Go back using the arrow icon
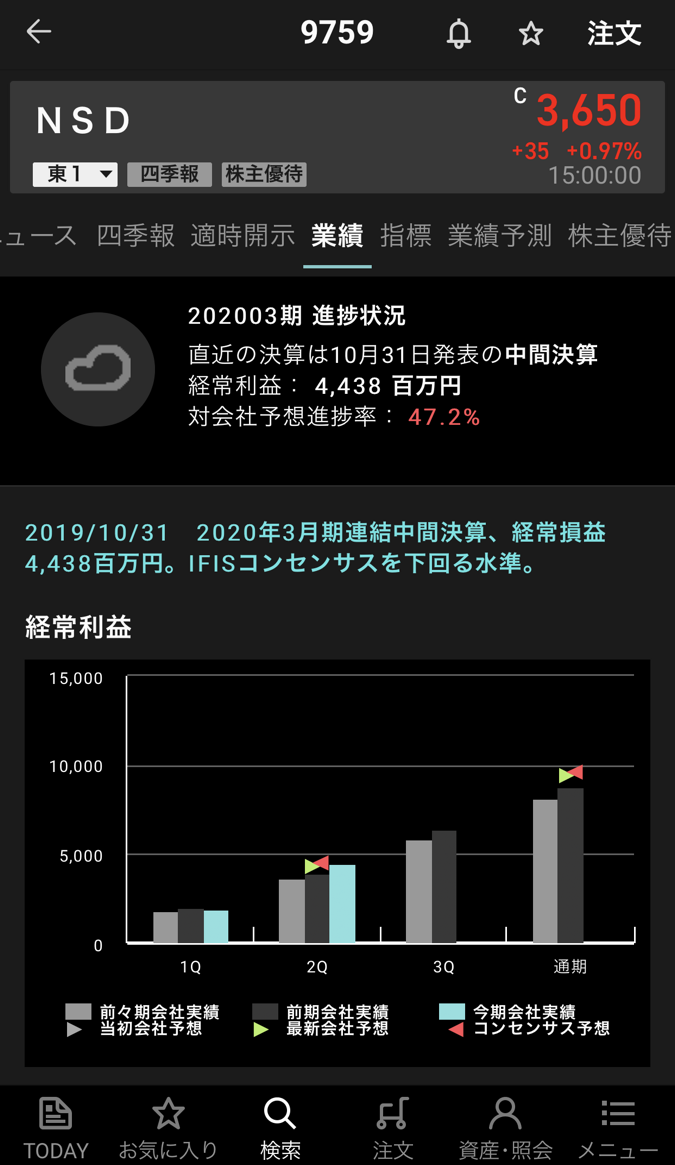Screen dimensions: 675x1165 [x=38, y=32]
